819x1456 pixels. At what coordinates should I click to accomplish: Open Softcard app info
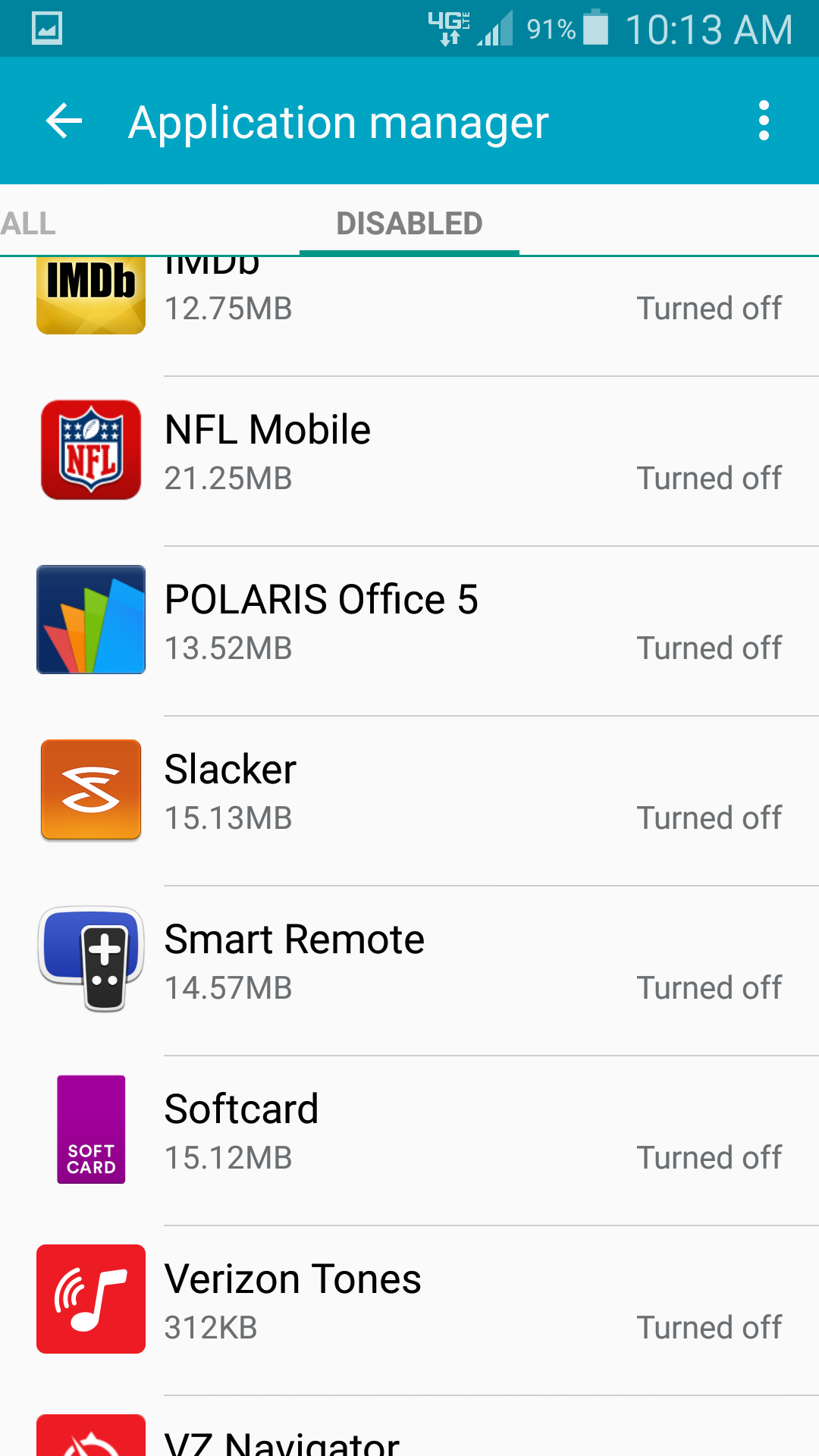409,1141
